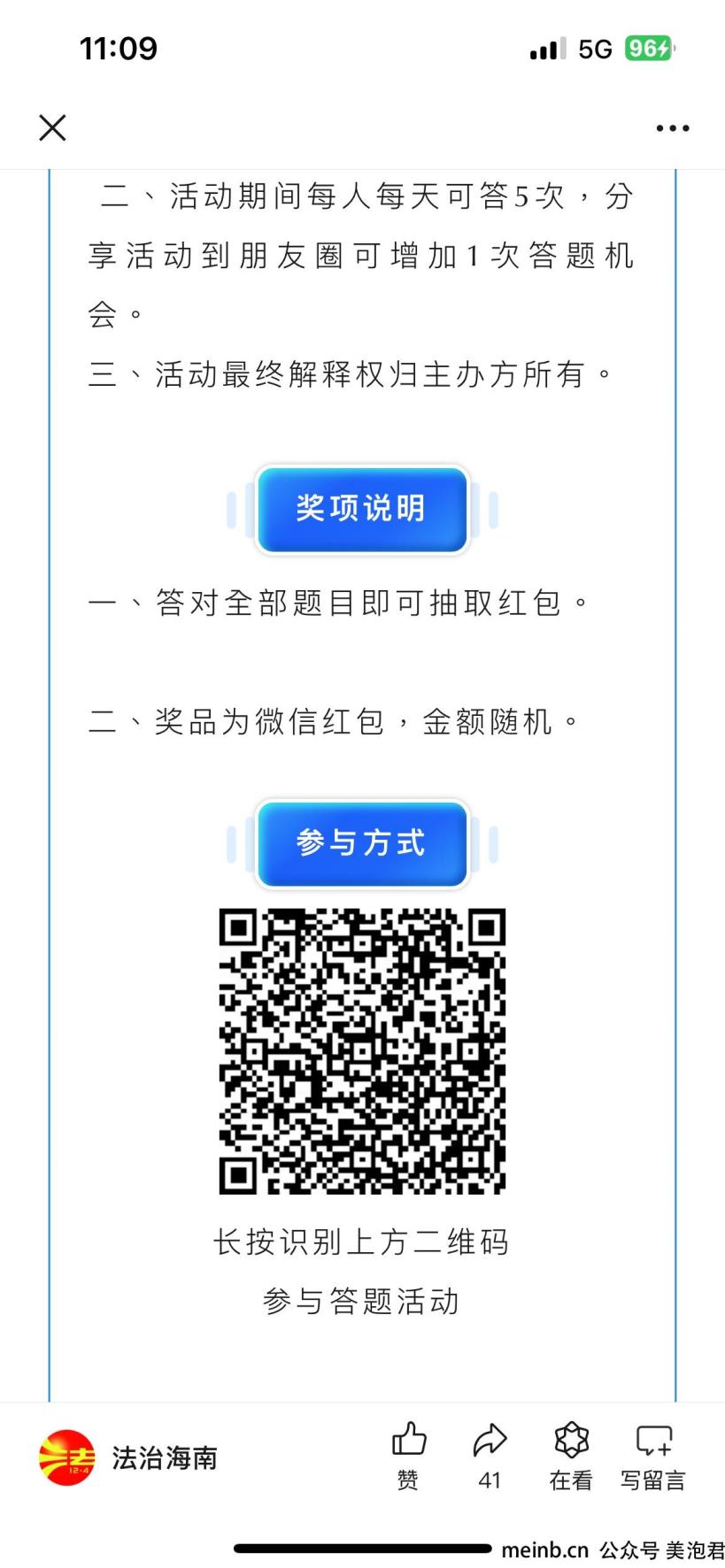The height and width of the screenshot is (1568, 725).
Task: Open the 法治海南 account profile
Action: [129, 1457]
